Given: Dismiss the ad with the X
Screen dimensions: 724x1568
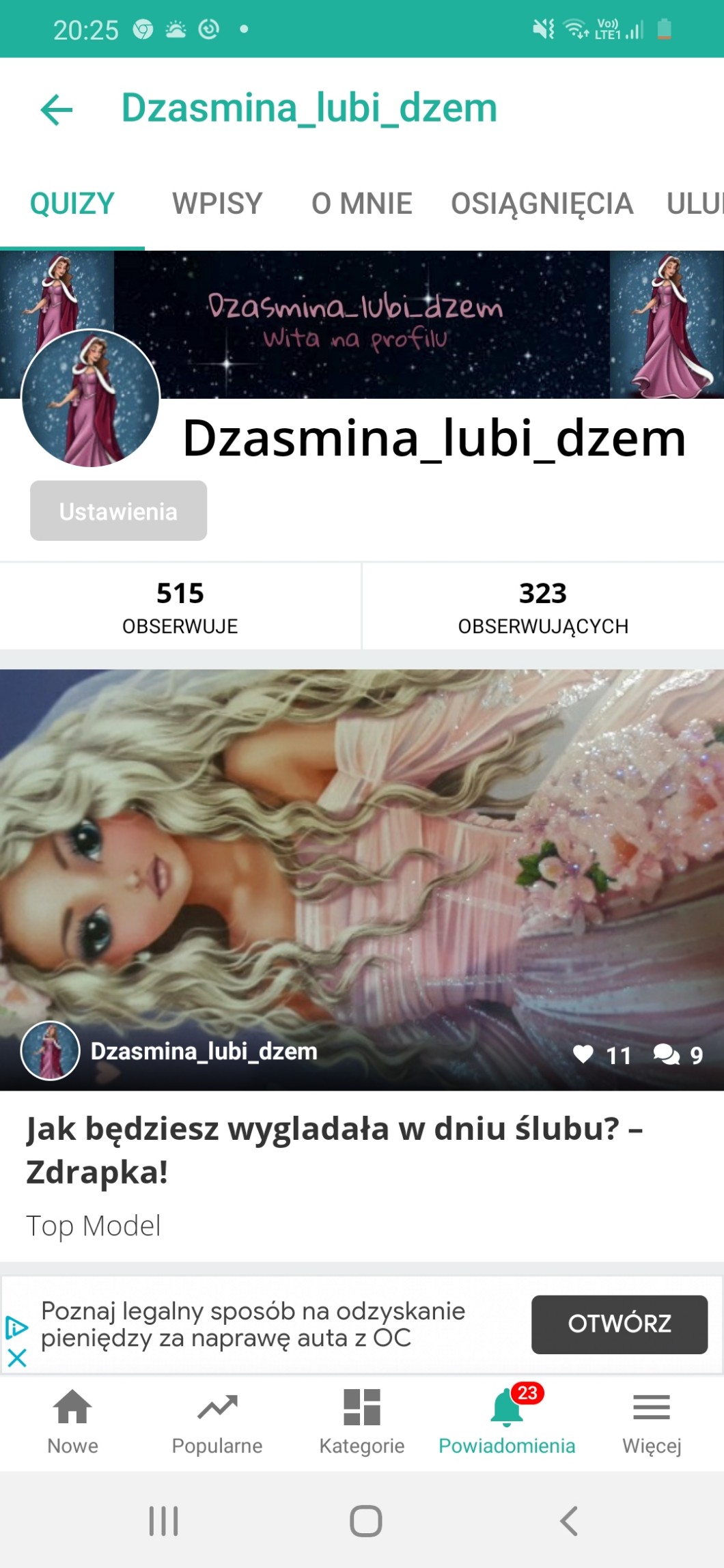Looking at the screenshot, I should [17, 1357].
